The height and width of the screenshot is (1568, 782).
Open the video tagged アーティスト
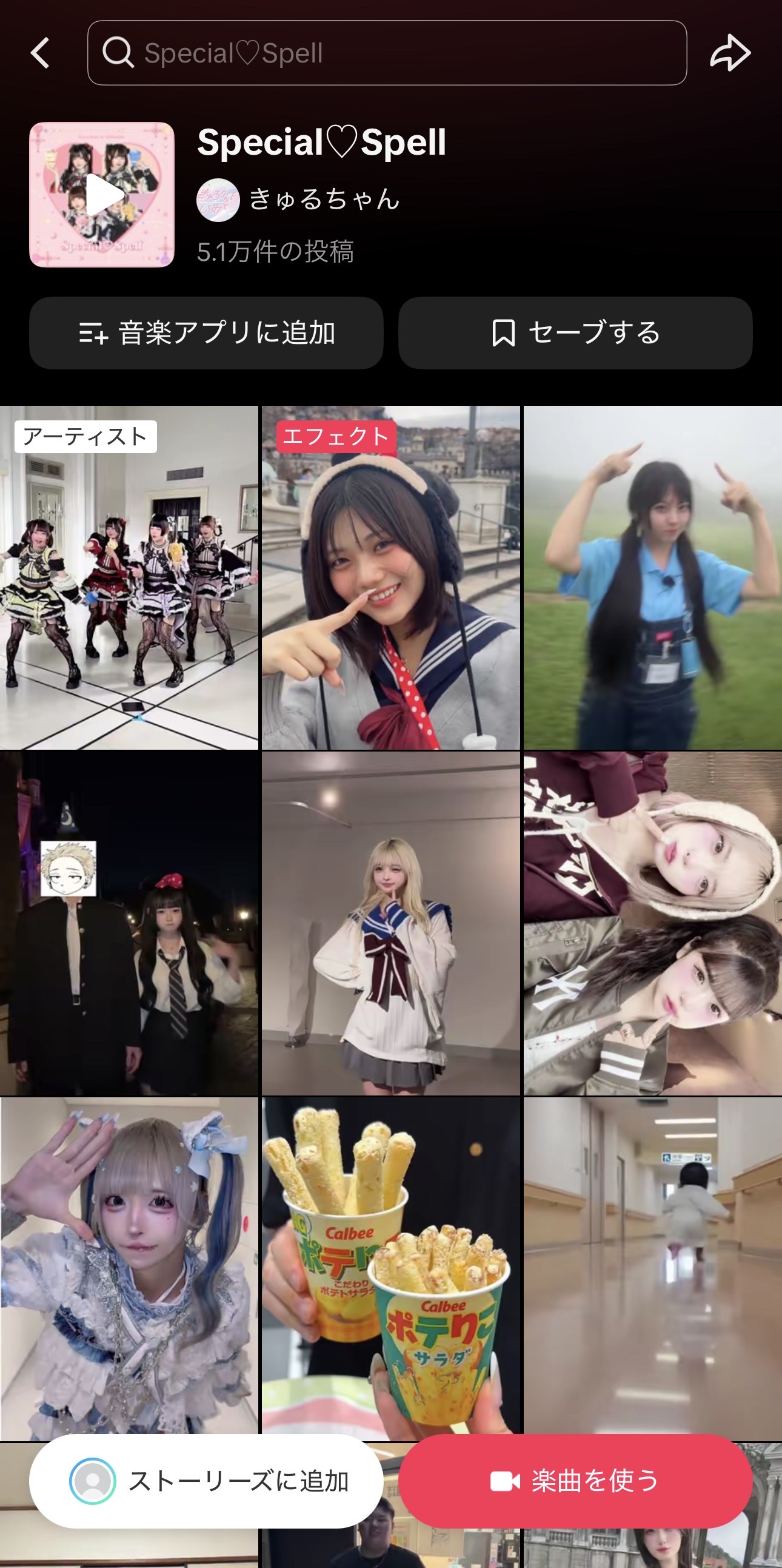[129, 578]
